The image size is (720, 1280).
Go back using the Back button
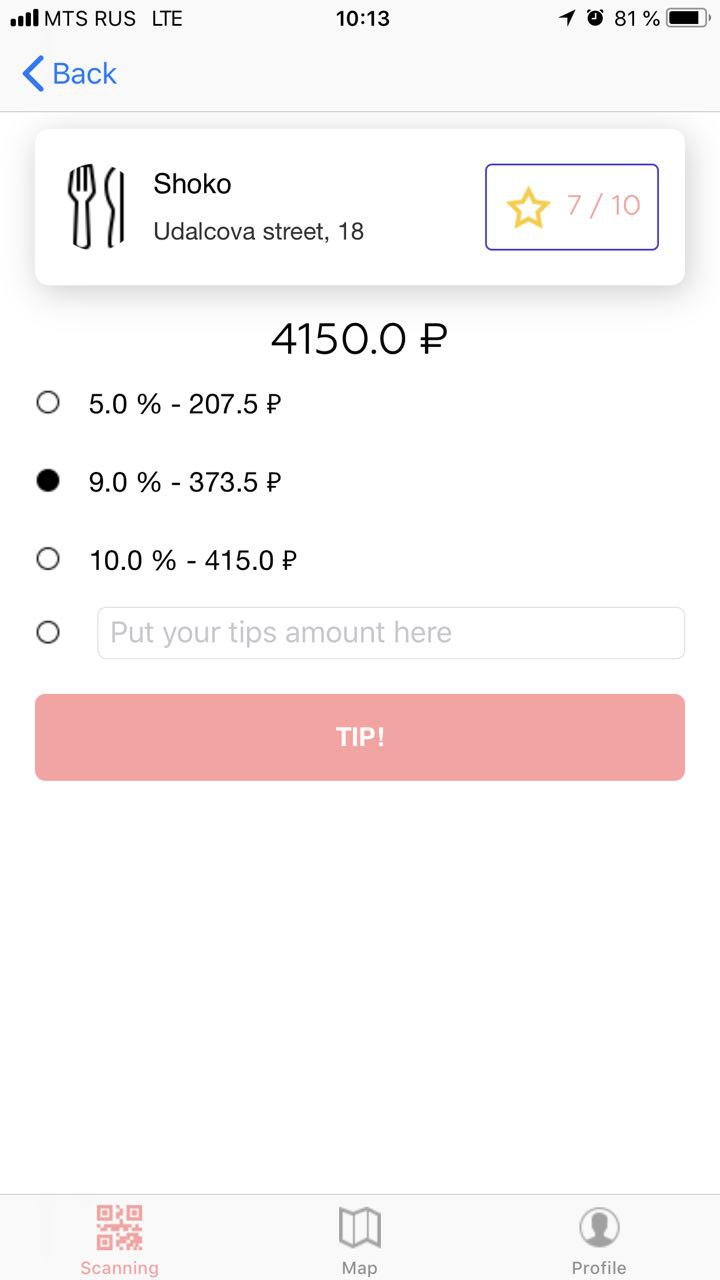point(70,74)
